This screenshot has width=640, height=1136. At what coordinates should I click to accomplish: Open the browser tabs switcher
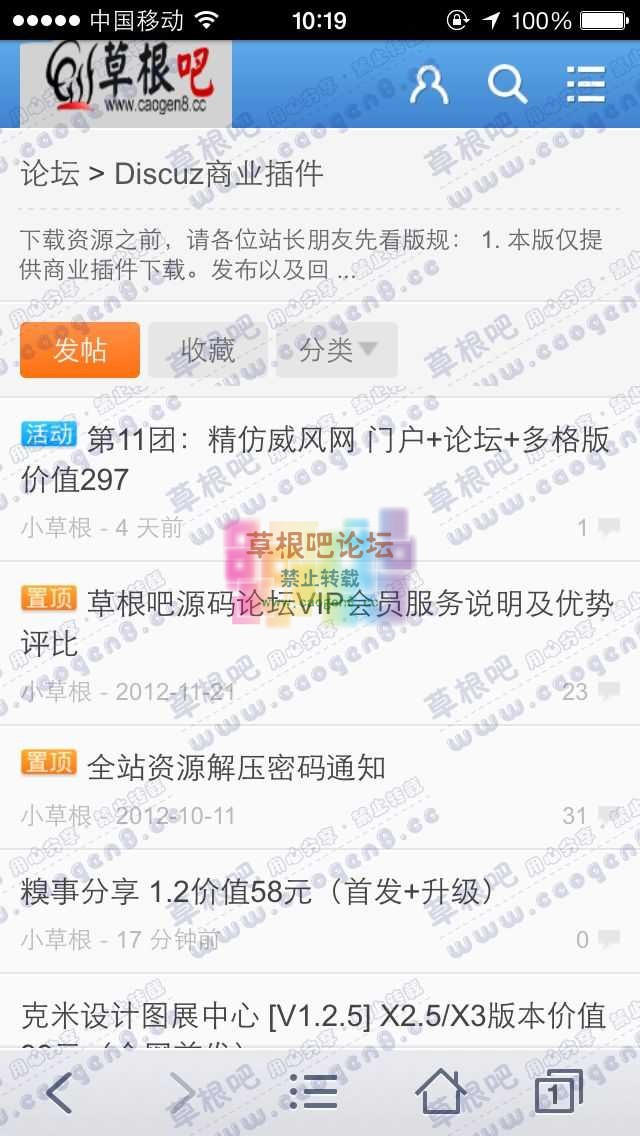(x=557, y=1093)
